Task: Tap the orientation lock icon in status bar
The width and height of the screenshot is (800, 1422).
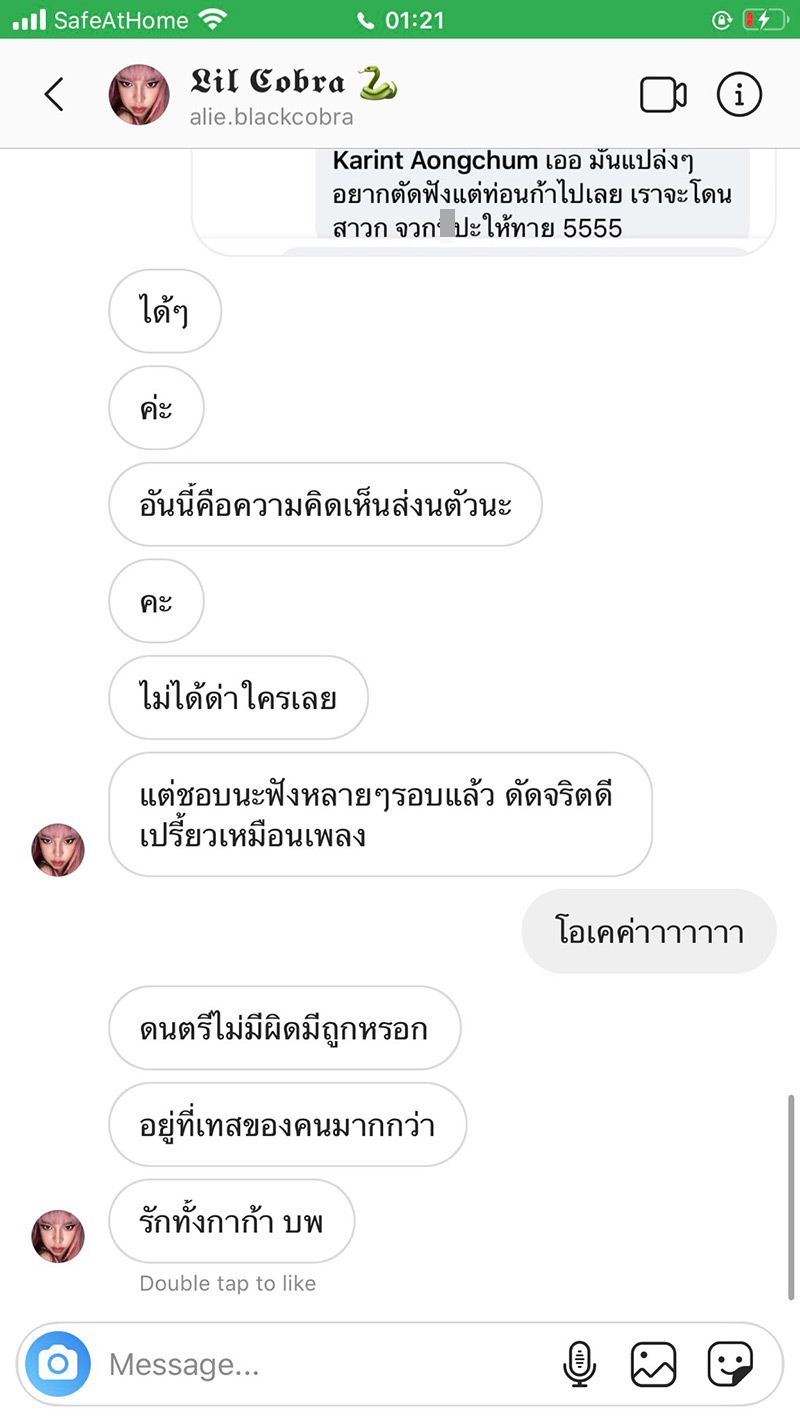Action: [722, 17]
